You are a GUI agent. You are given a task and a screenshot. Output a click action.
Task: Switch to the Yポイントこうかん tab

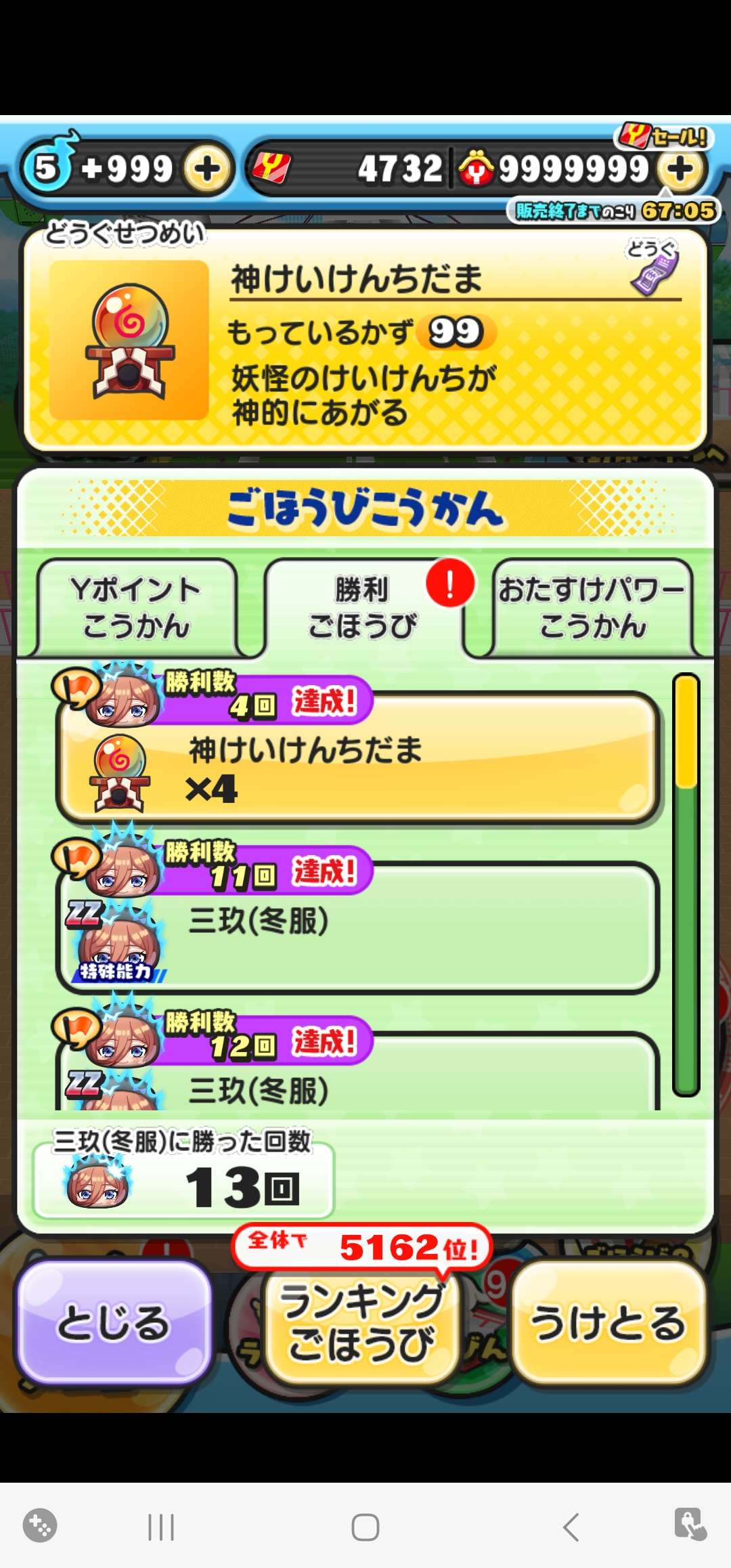click(x=137, y=607)
